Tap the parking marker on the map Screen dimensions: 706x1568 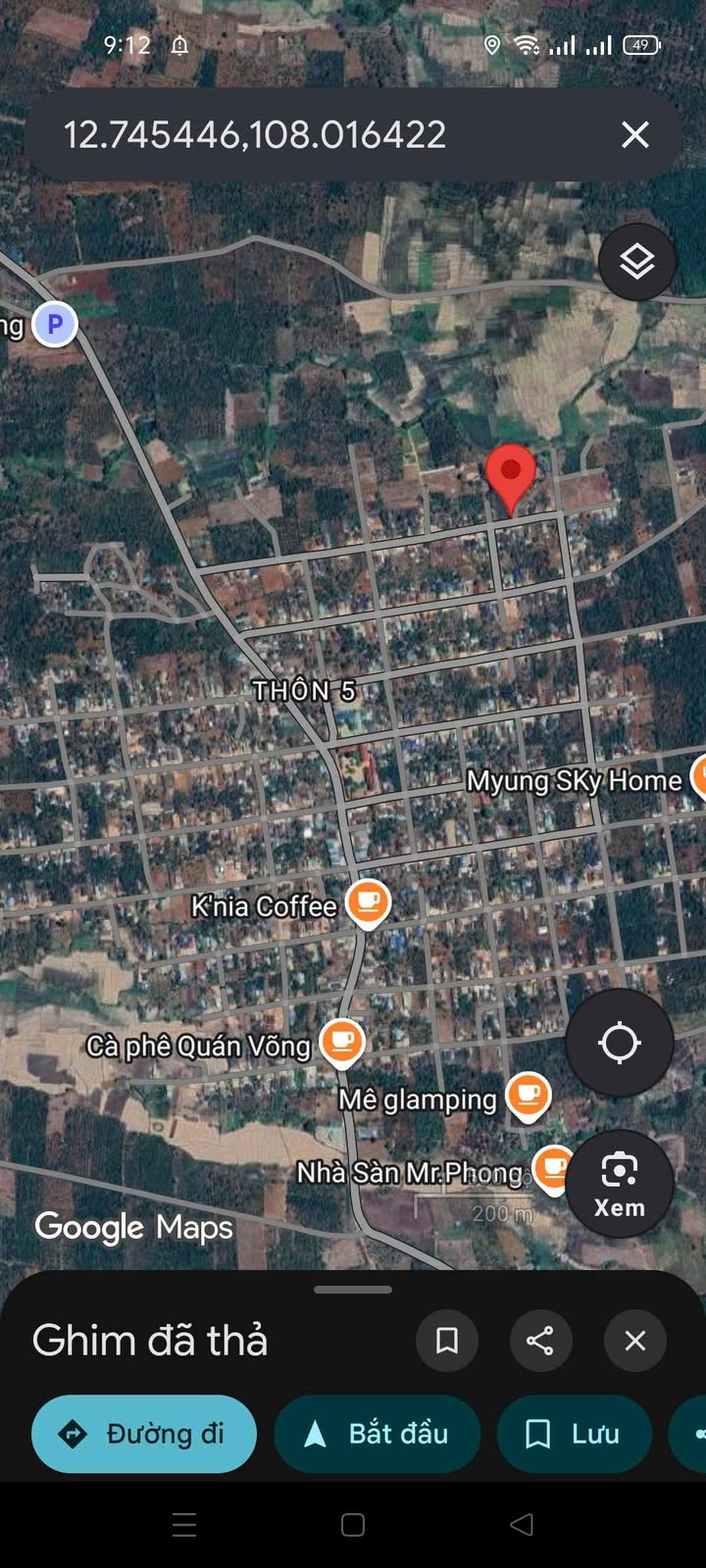click(55, 323)
